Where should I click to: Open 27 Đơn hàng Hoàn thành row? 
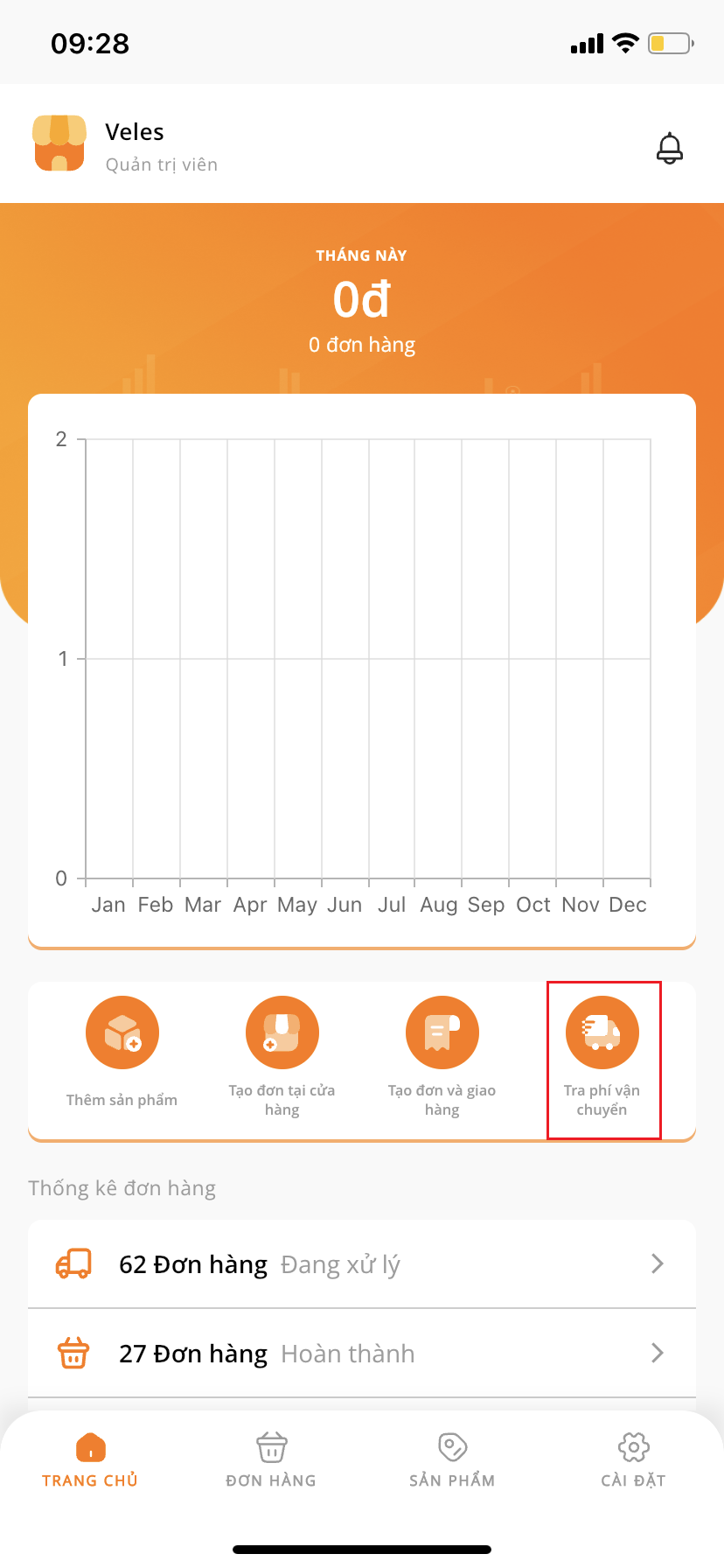tap(362, 1354)
